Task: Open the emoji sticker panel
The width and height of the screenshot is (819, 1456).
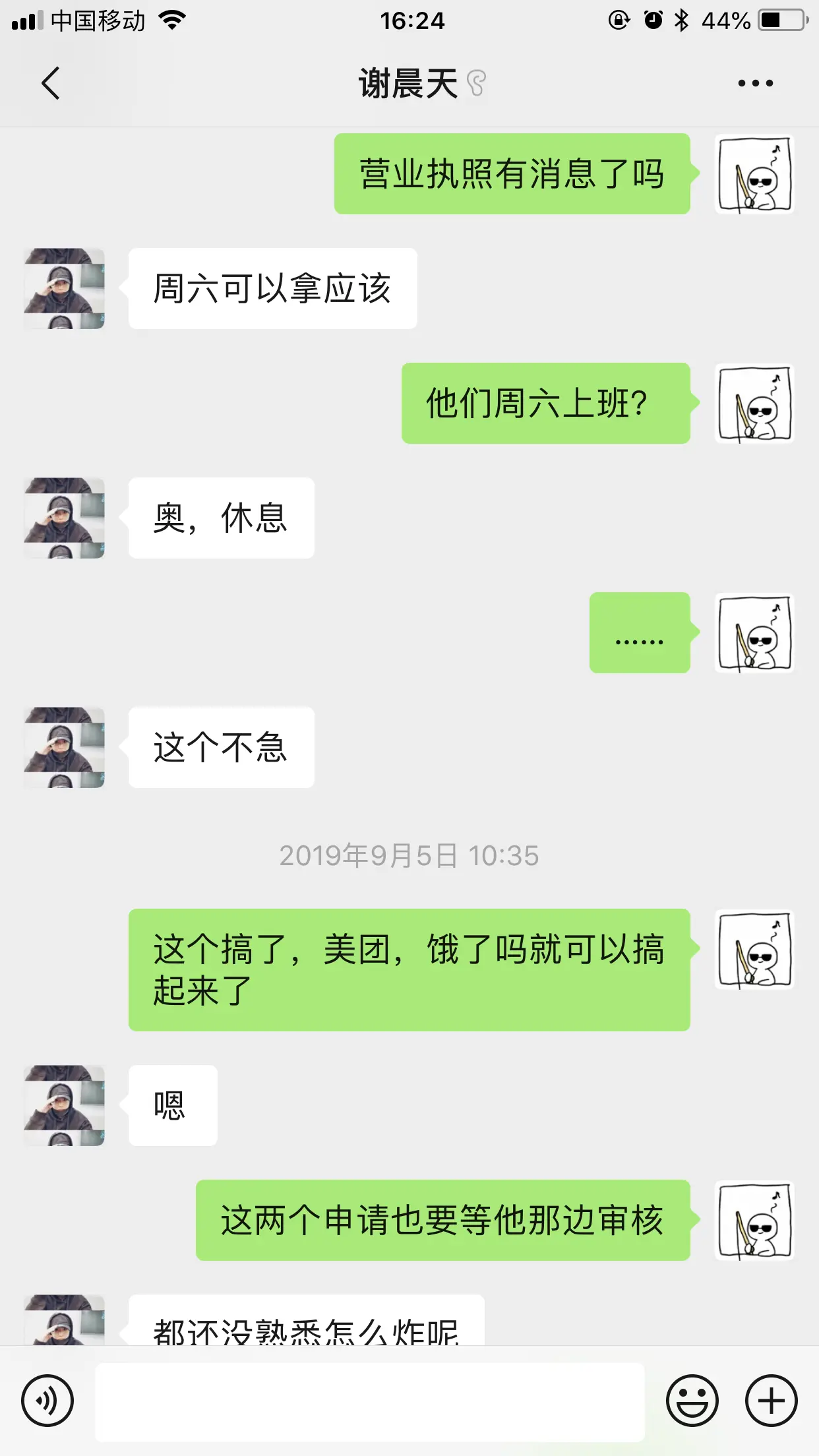Action: (x=692, y=1401)
